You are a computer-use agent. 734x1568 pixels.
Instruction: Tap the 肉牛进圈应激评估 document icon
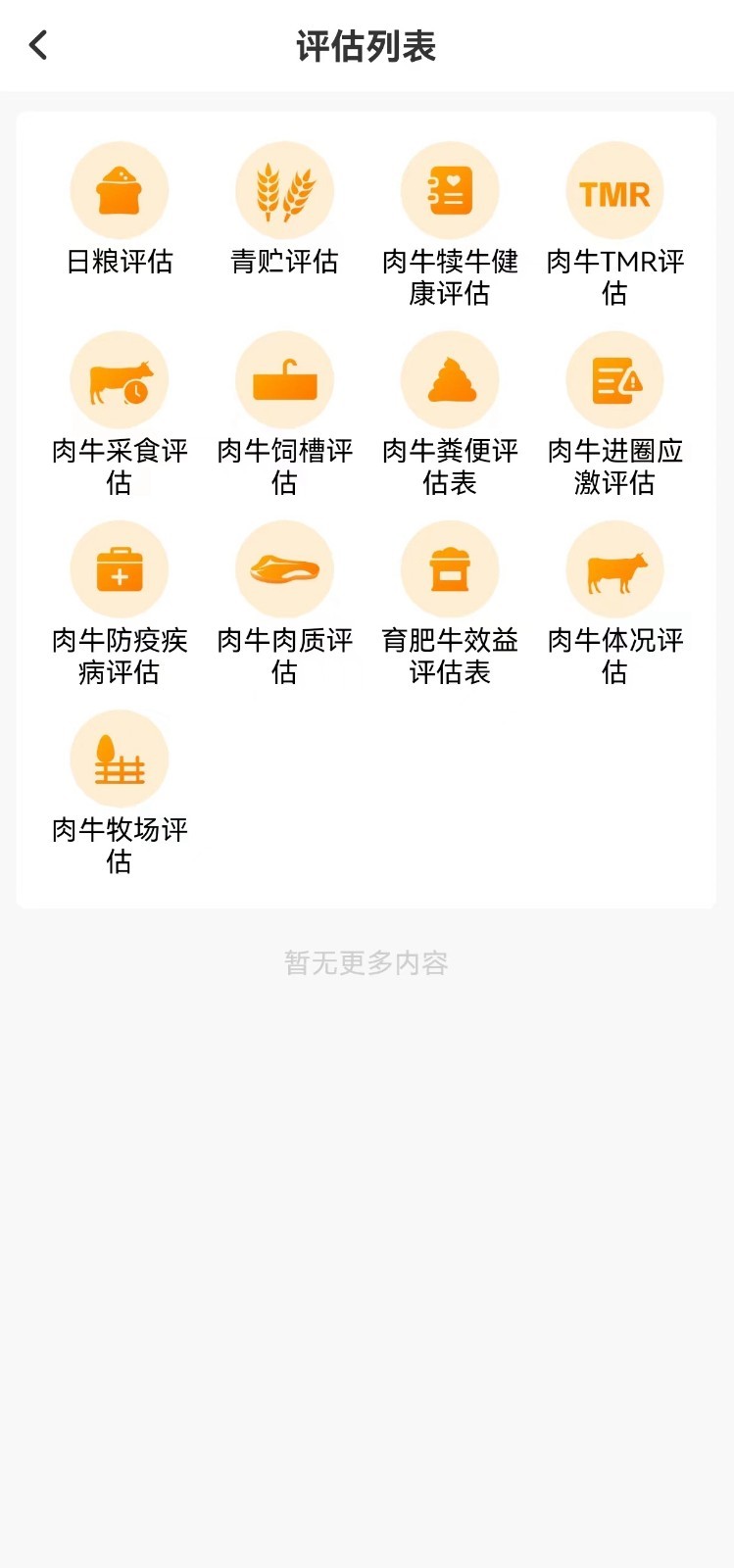click(614, 379)
